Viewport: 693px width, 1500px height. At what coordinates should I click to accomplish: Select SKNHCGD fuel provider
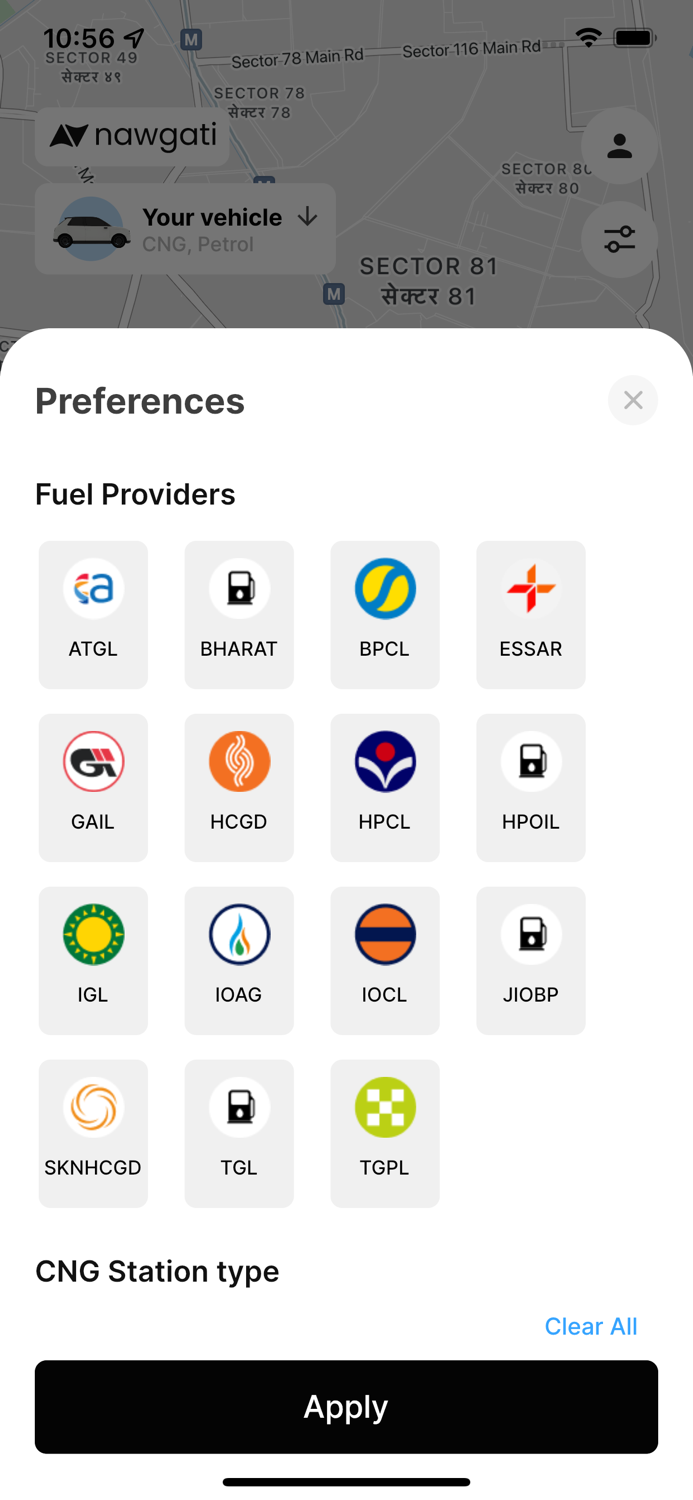click(x=93, y=1133)
